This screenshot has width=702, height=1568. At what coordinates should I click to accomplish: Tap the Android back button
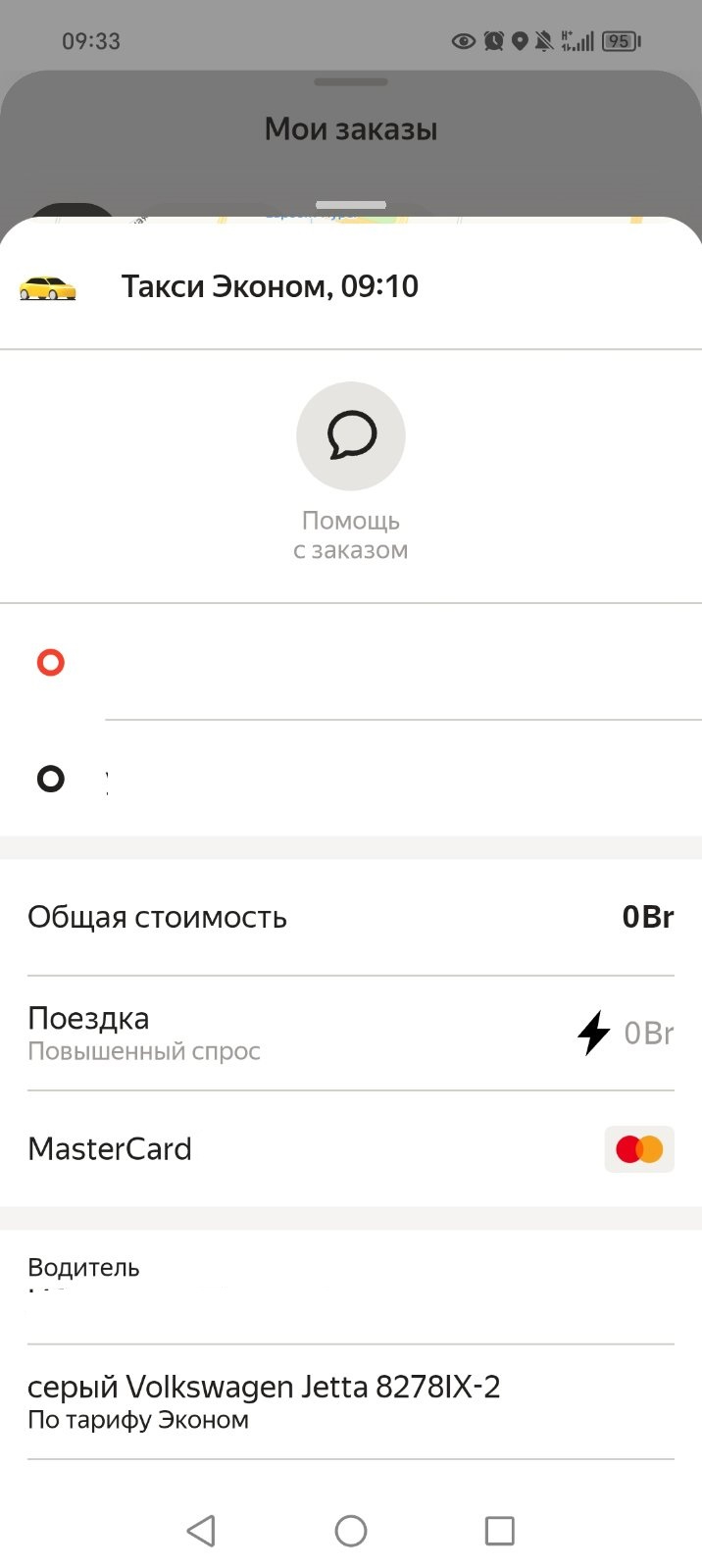(201, 1530)
